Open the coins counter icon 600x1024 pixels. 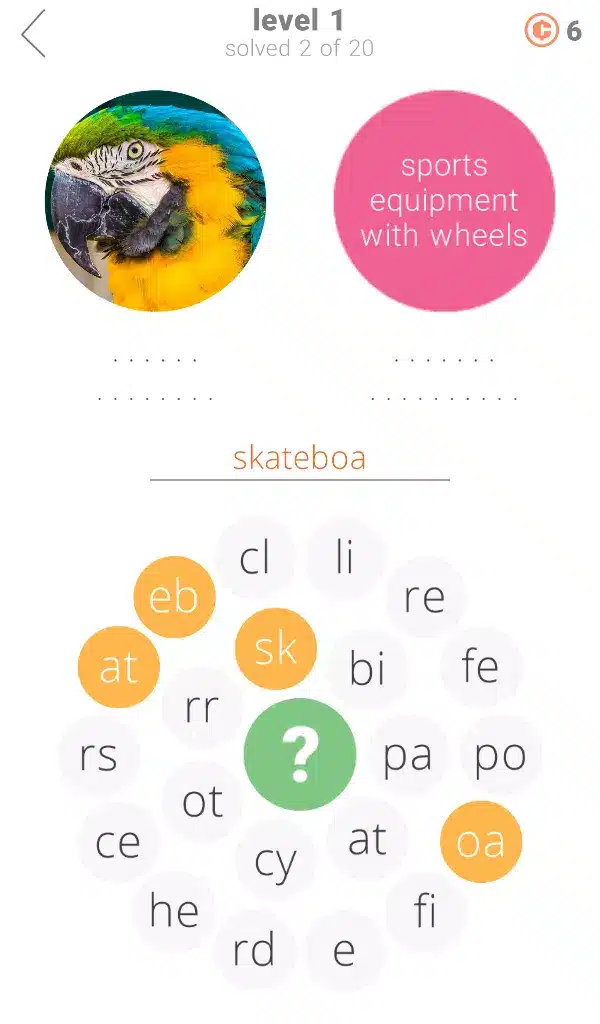pyautogui.click(x=541, y=30)
